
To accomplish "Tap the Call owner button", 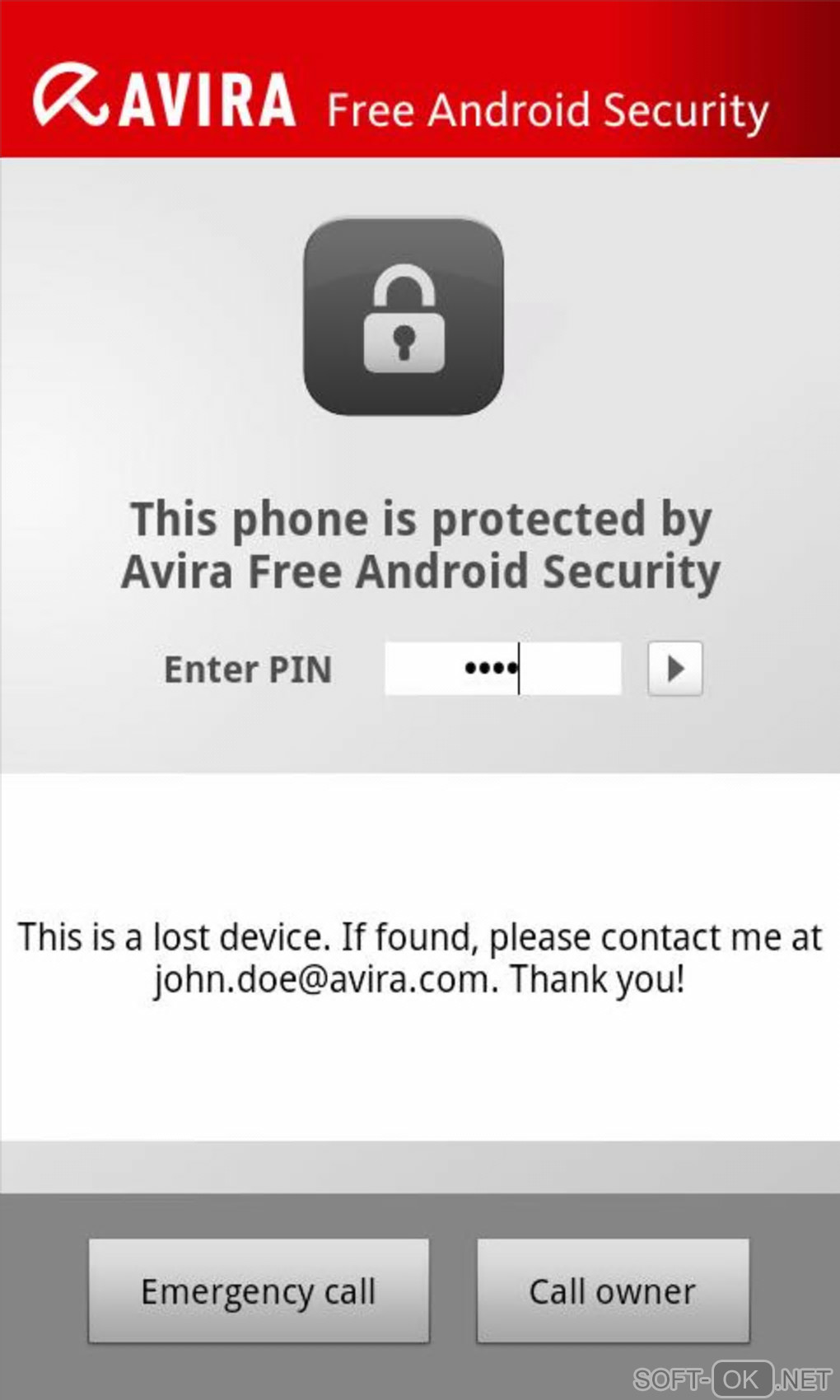I will click(613, 1290).
